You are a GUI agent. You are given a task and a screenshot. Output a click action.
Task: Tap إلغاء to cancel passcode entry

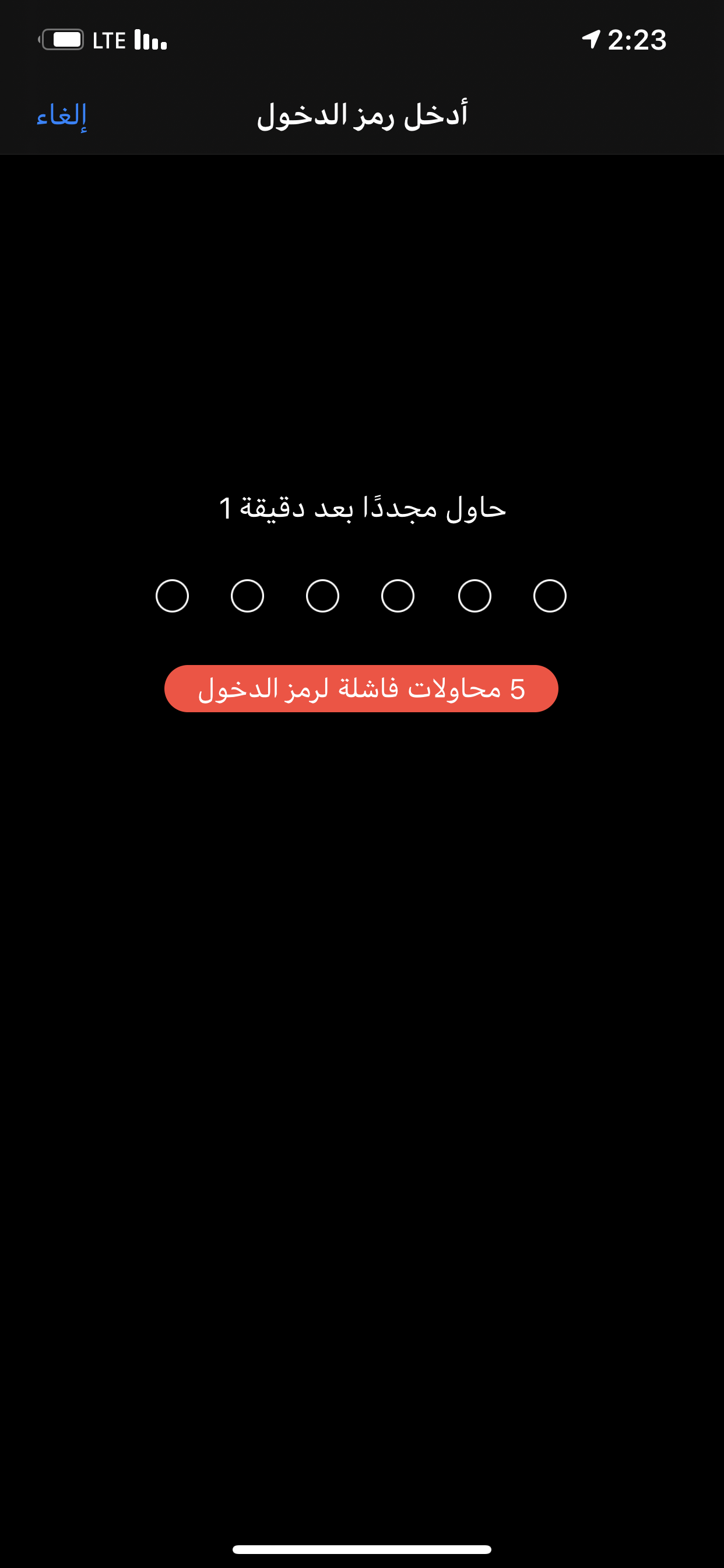[x=61, y=116]
